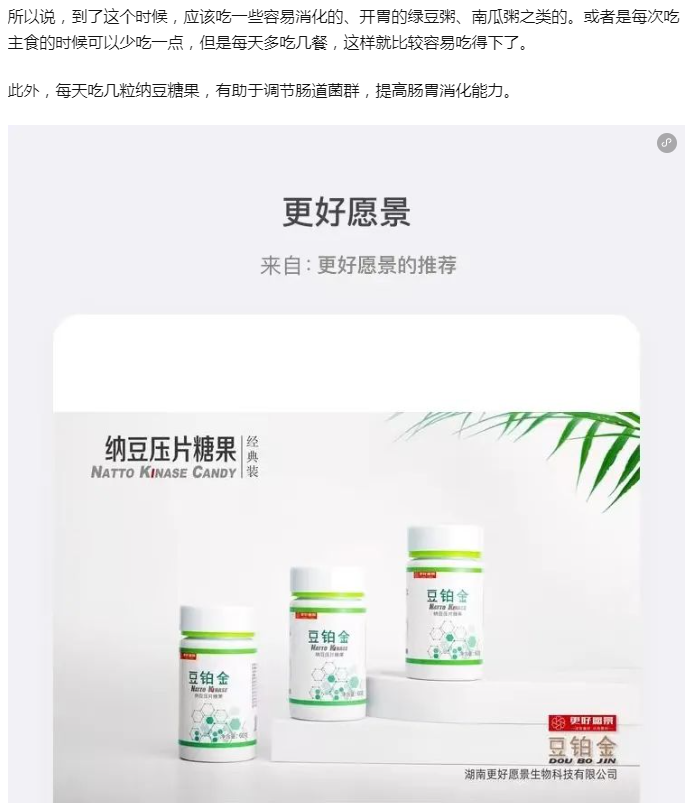Tap the link icon on the product card
The height and width of the screenshot is (803, 694).
click(x=667, y=143)
